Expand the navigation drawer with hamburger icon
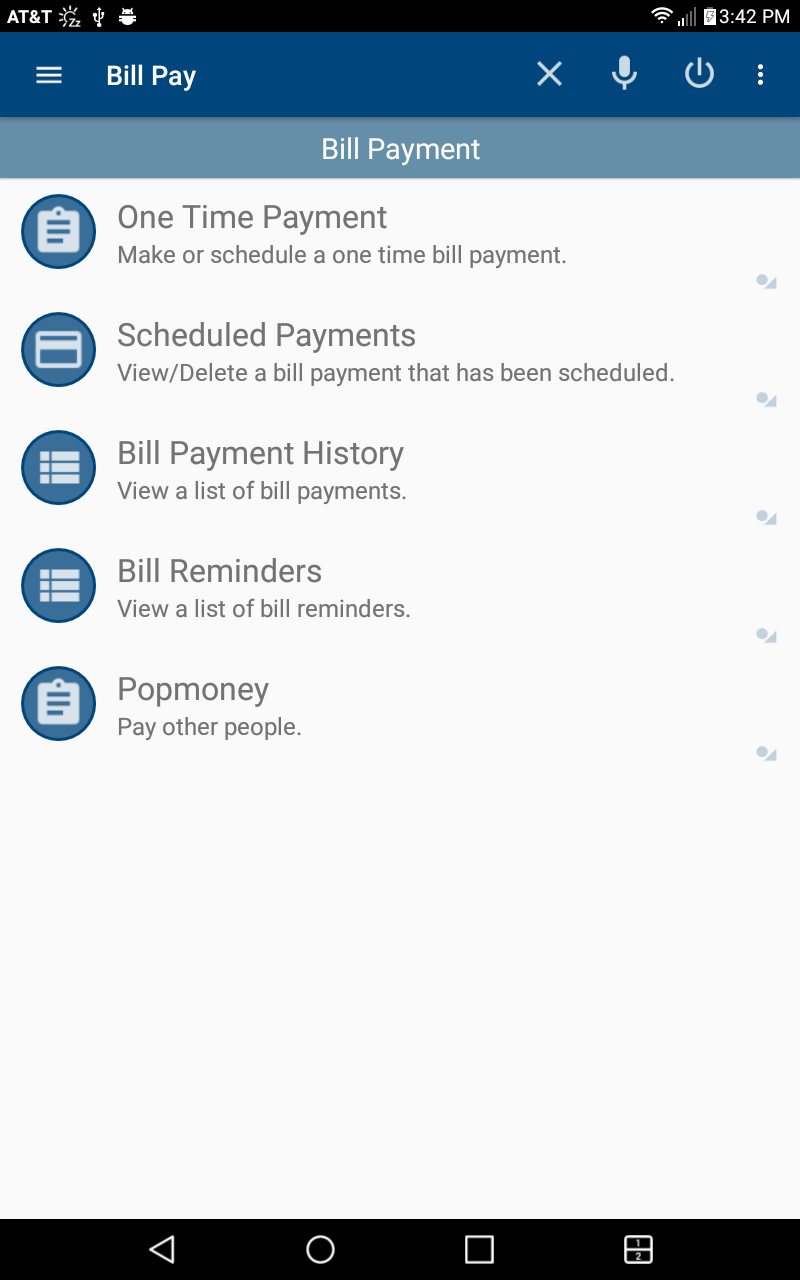Viewport: 800px width, 1280px height. [x=48, y=73]
